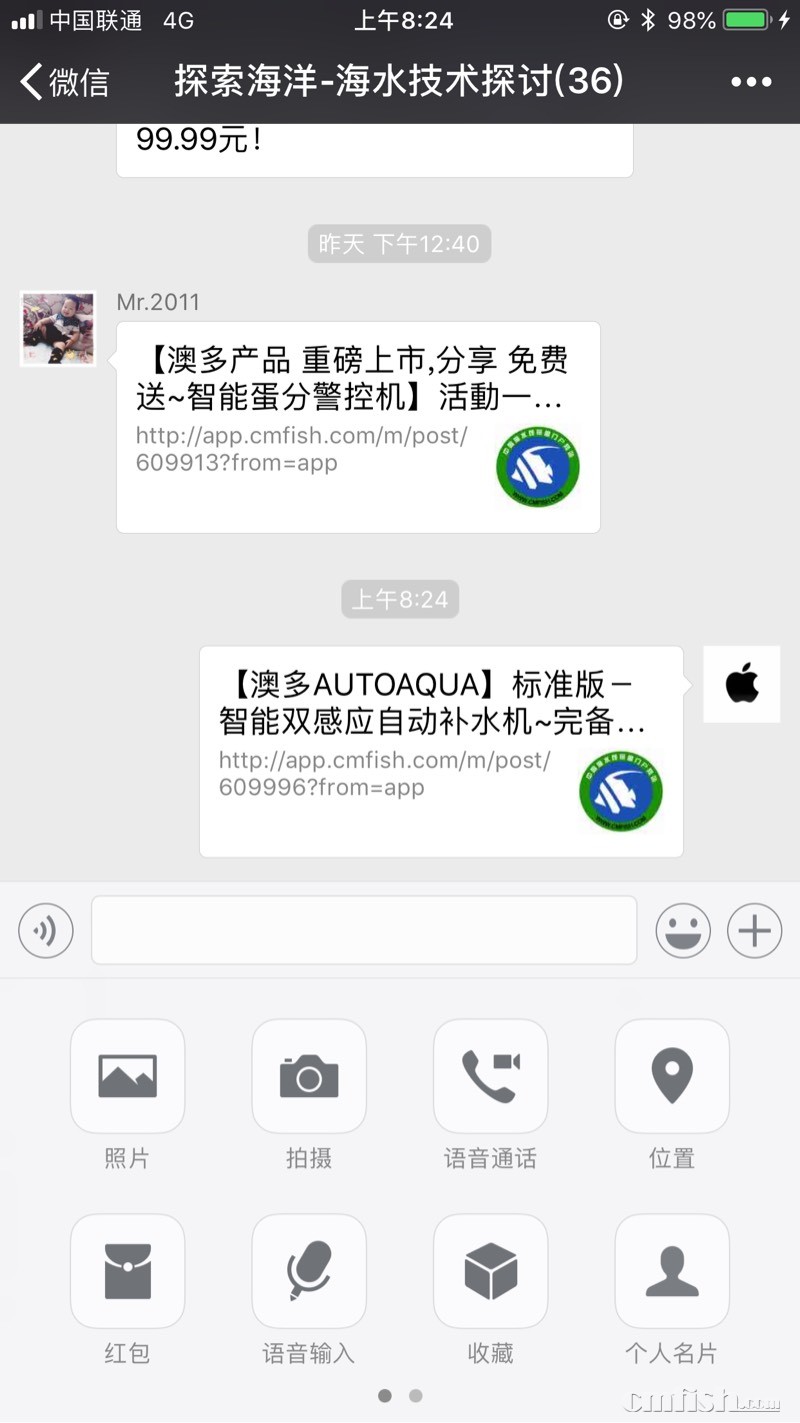Open the emoji picker
The height and width of the screenshot is (1423, 800).
tap(684, 930)
